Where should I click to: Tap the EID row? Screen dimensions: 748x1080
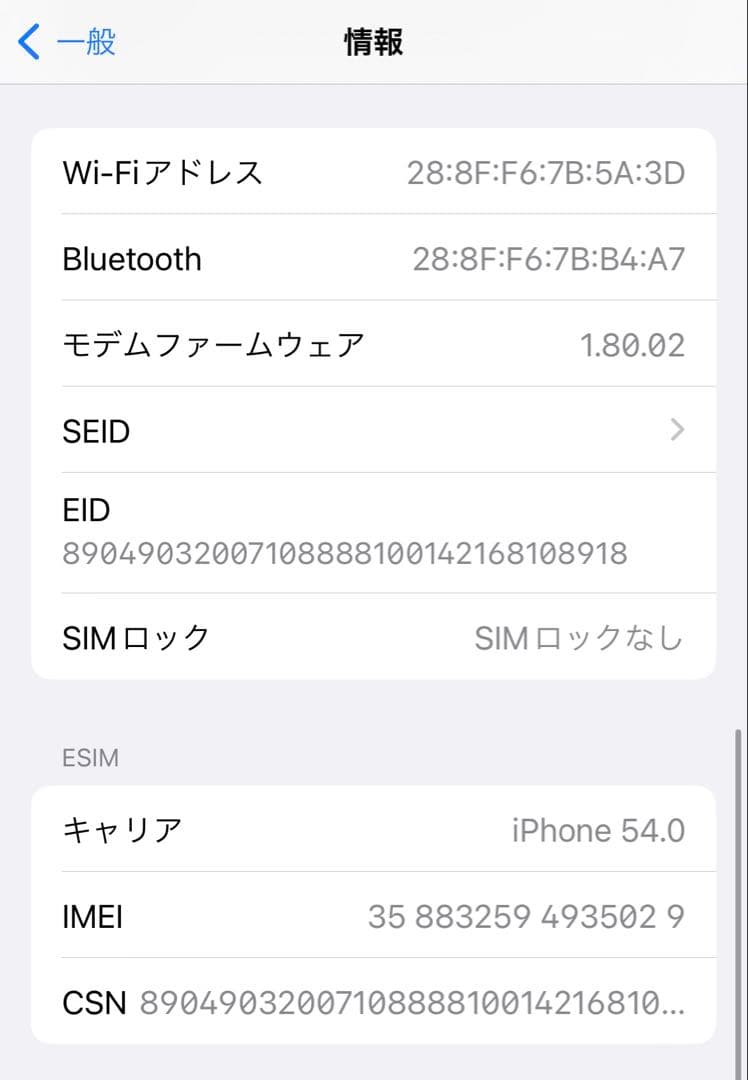click(x=300, y=531)
